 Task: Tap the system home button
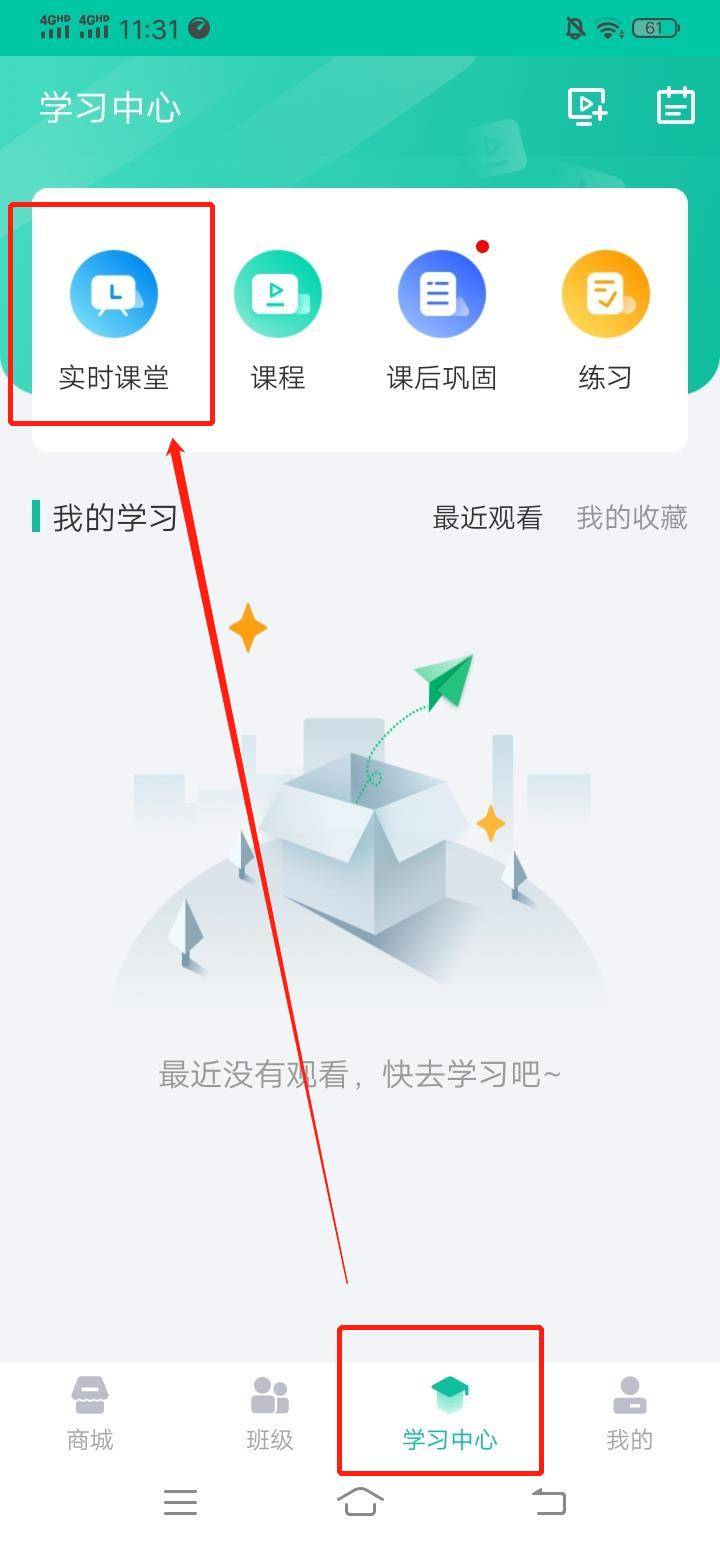360,1501
